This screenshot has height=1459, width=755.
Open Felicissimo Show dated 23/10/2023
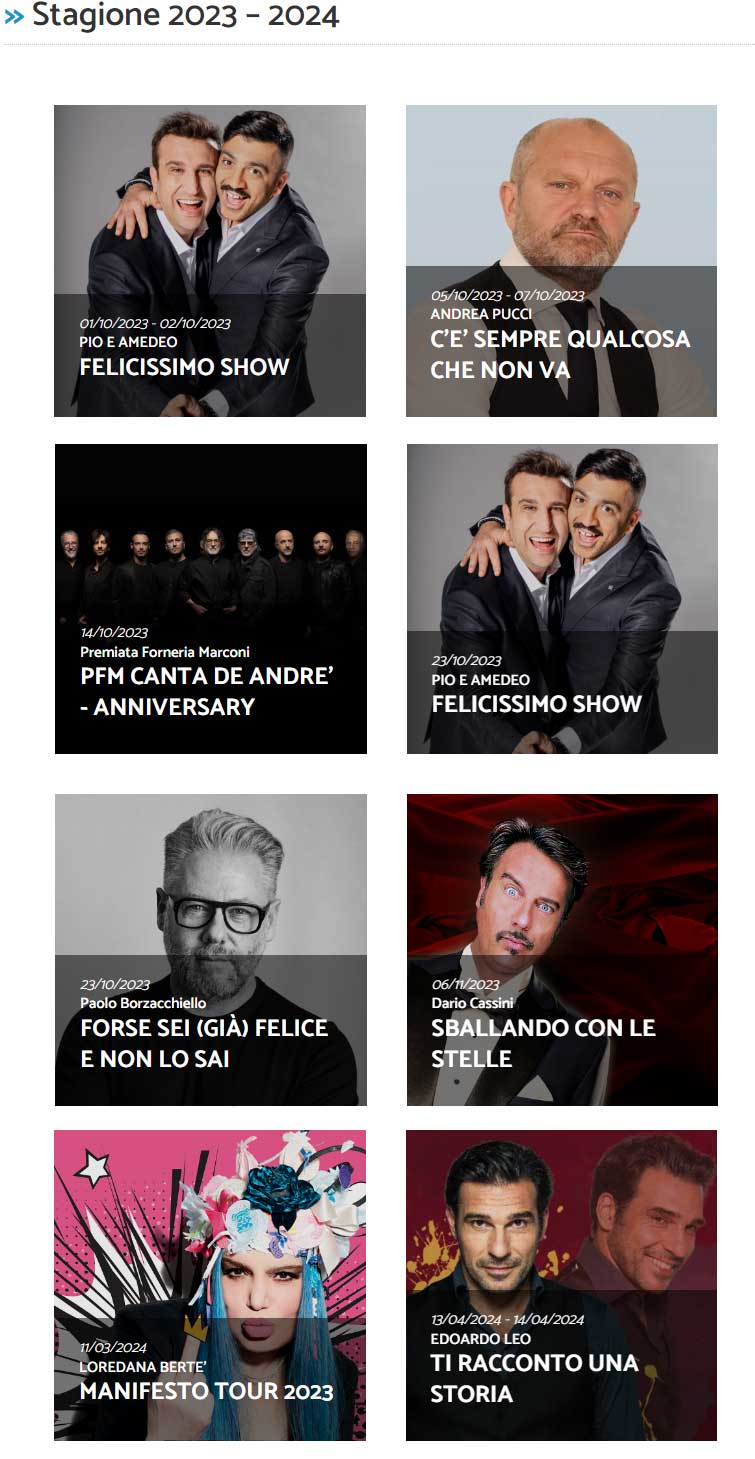pyautogui.click(x=562, y=599)
